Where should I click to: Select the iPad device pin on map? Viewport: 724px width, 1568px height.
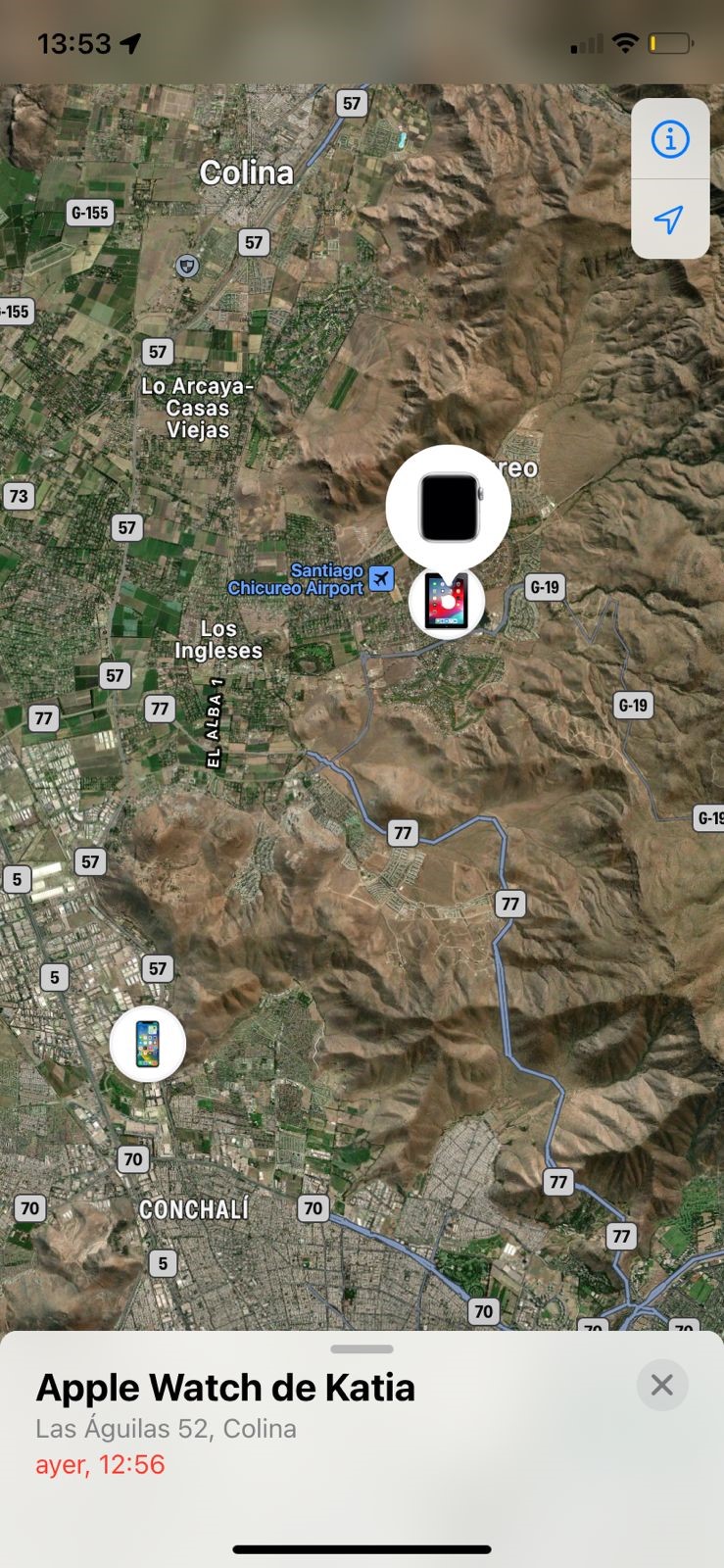coord(447,602)
